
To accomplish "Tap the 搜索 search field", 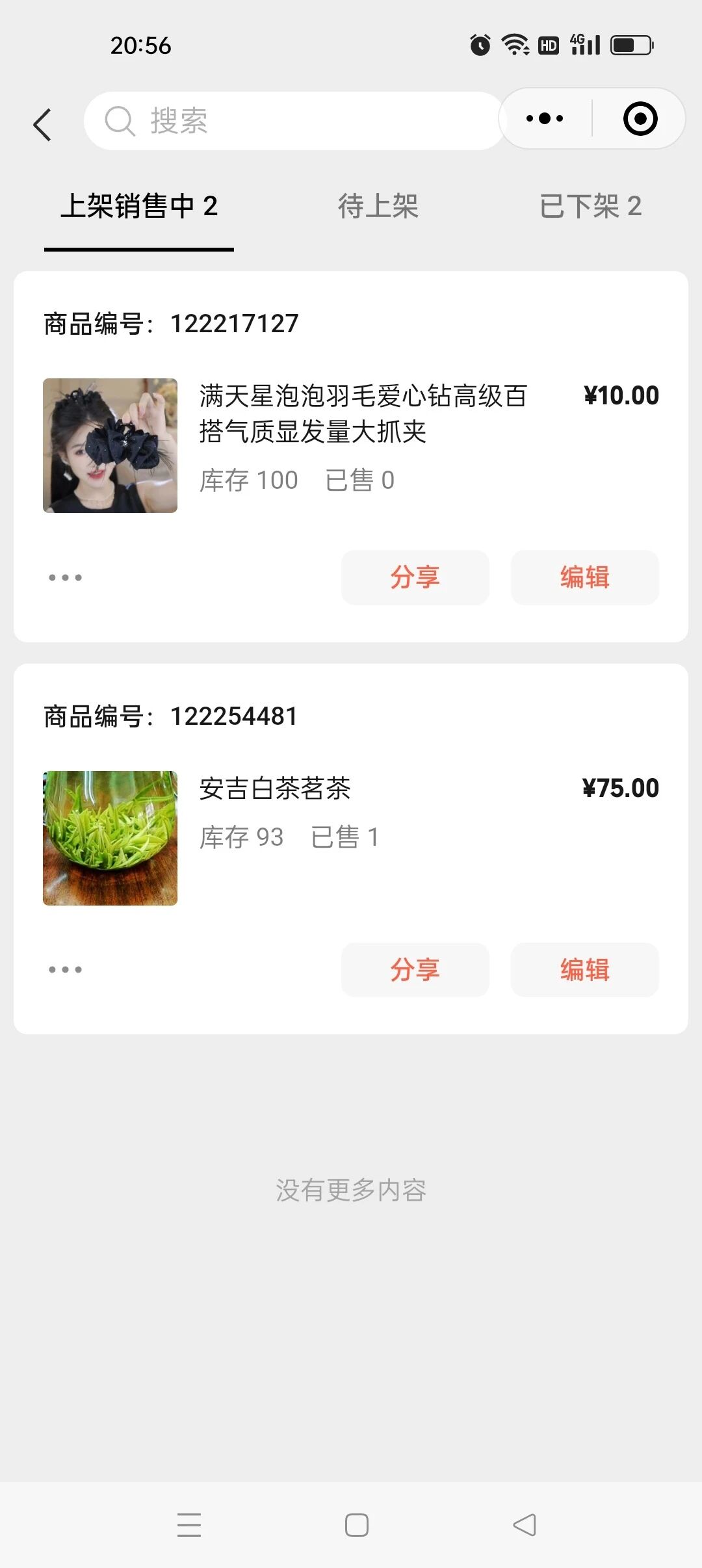I will click(292, 121).
